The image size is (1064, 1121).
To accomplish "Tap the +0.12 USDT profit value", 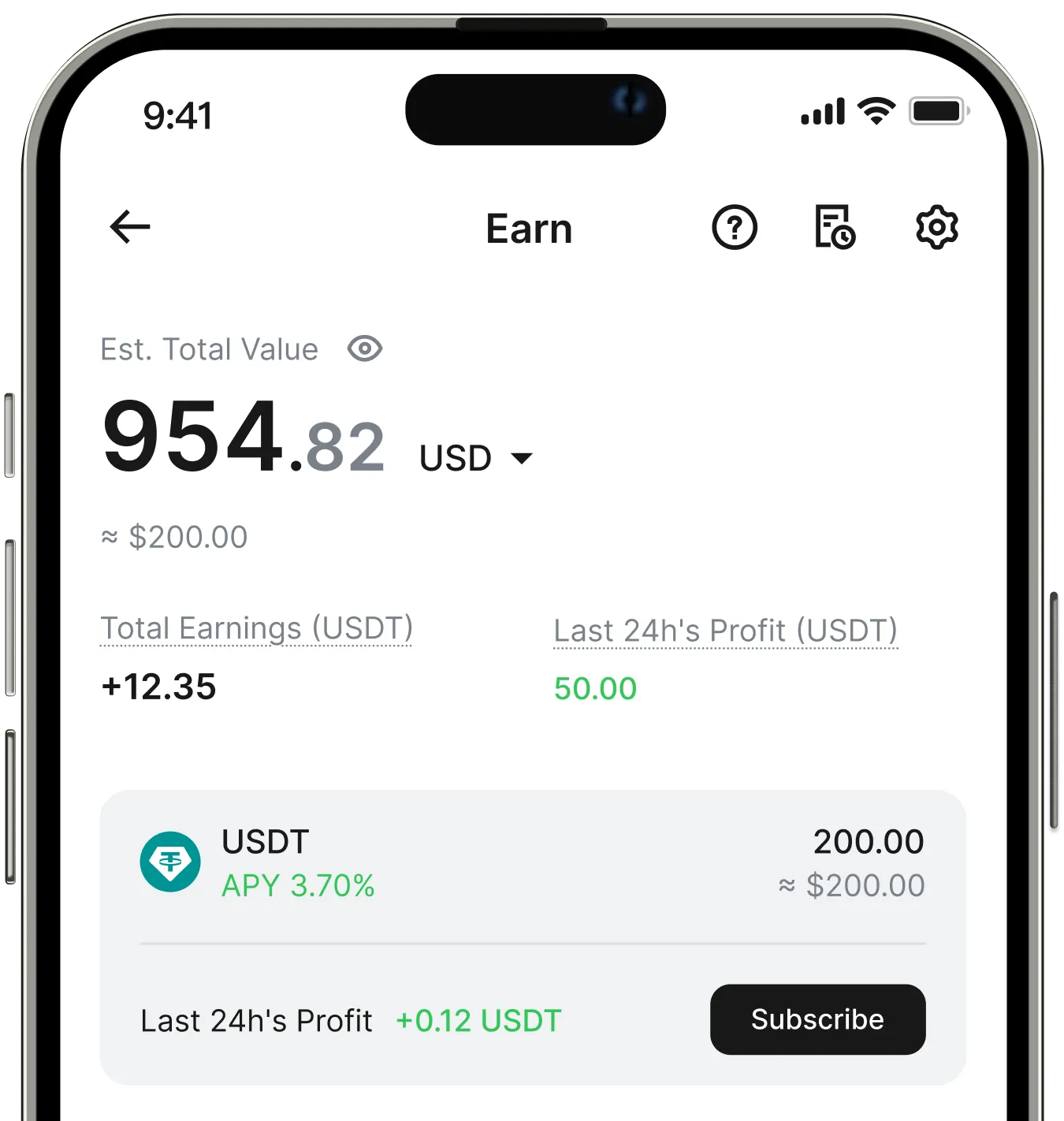I will point(478,1020).
